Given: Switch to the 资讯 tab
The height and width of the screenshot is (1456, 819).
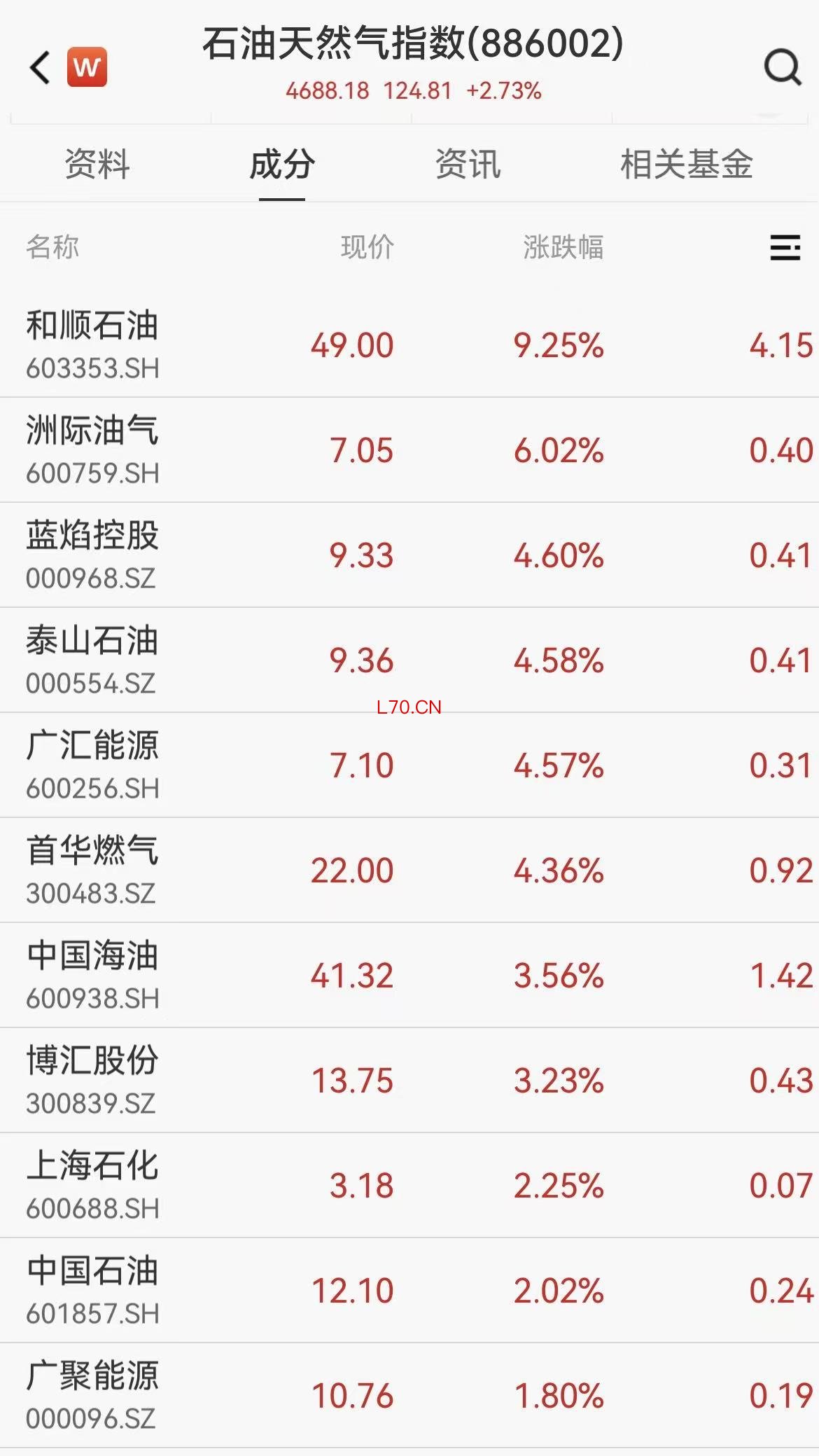Looking at the screenshot, I should point(468,165).
